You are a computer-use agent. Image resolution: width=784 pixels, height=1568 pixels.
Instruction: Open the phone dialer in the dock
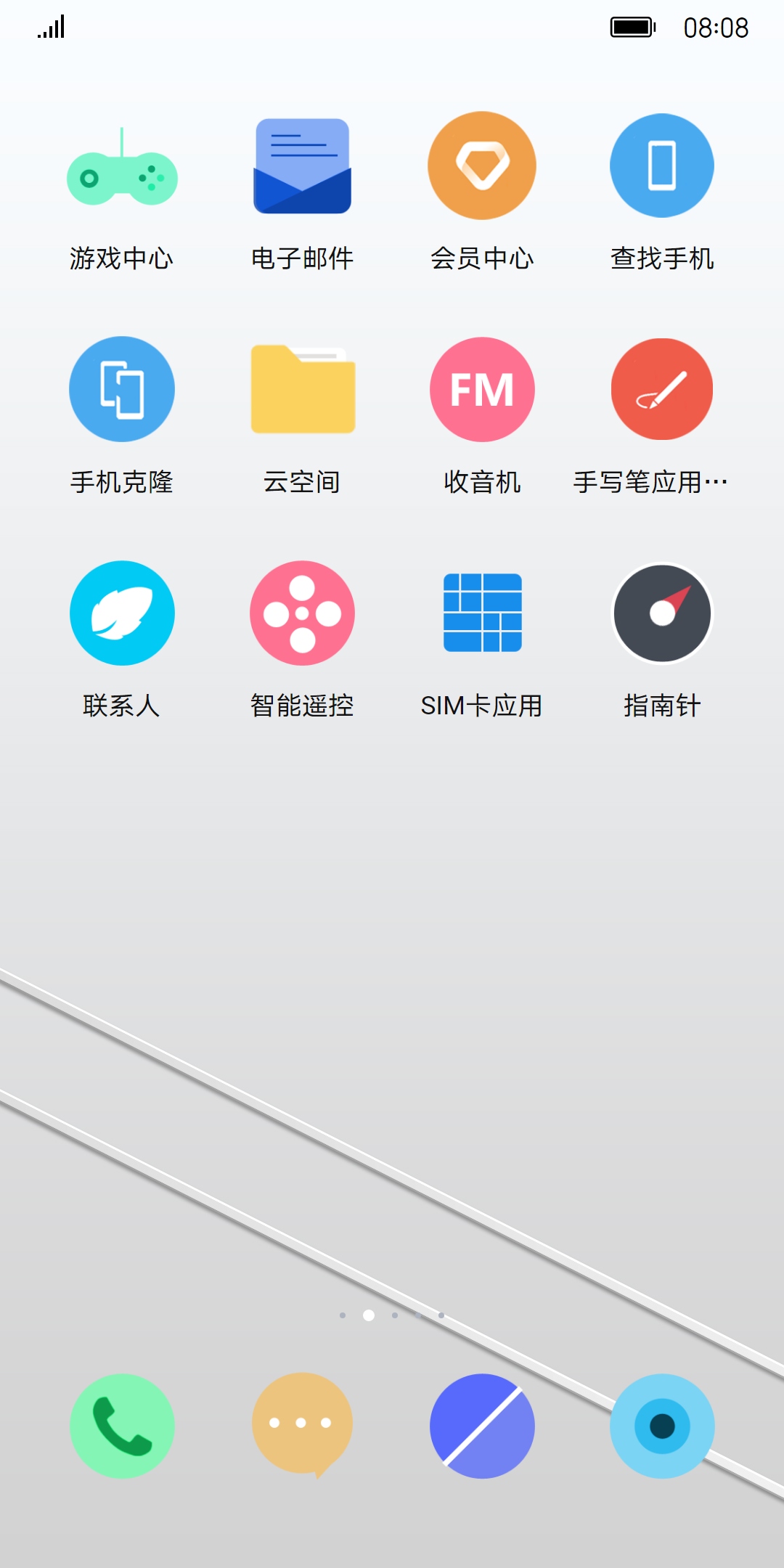tap(122, 1426)
